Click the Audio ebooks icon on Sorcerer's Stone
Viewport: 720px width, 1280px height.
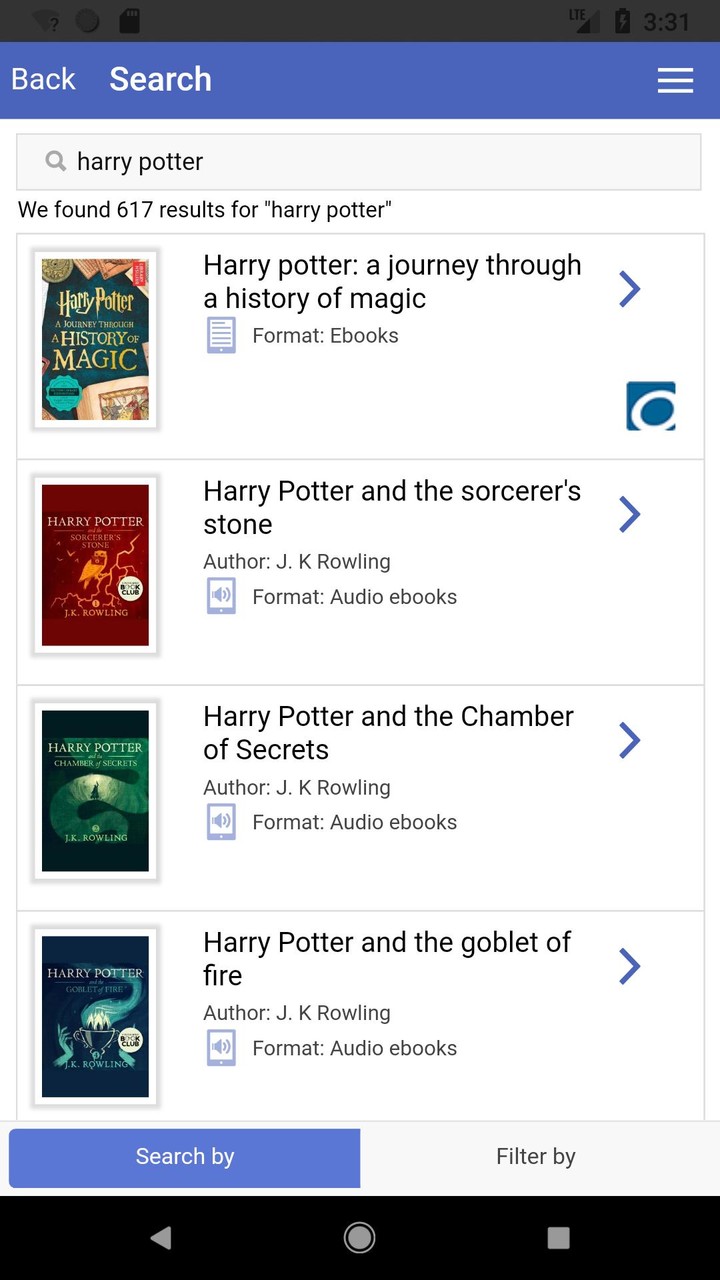(x=219, y=596)
